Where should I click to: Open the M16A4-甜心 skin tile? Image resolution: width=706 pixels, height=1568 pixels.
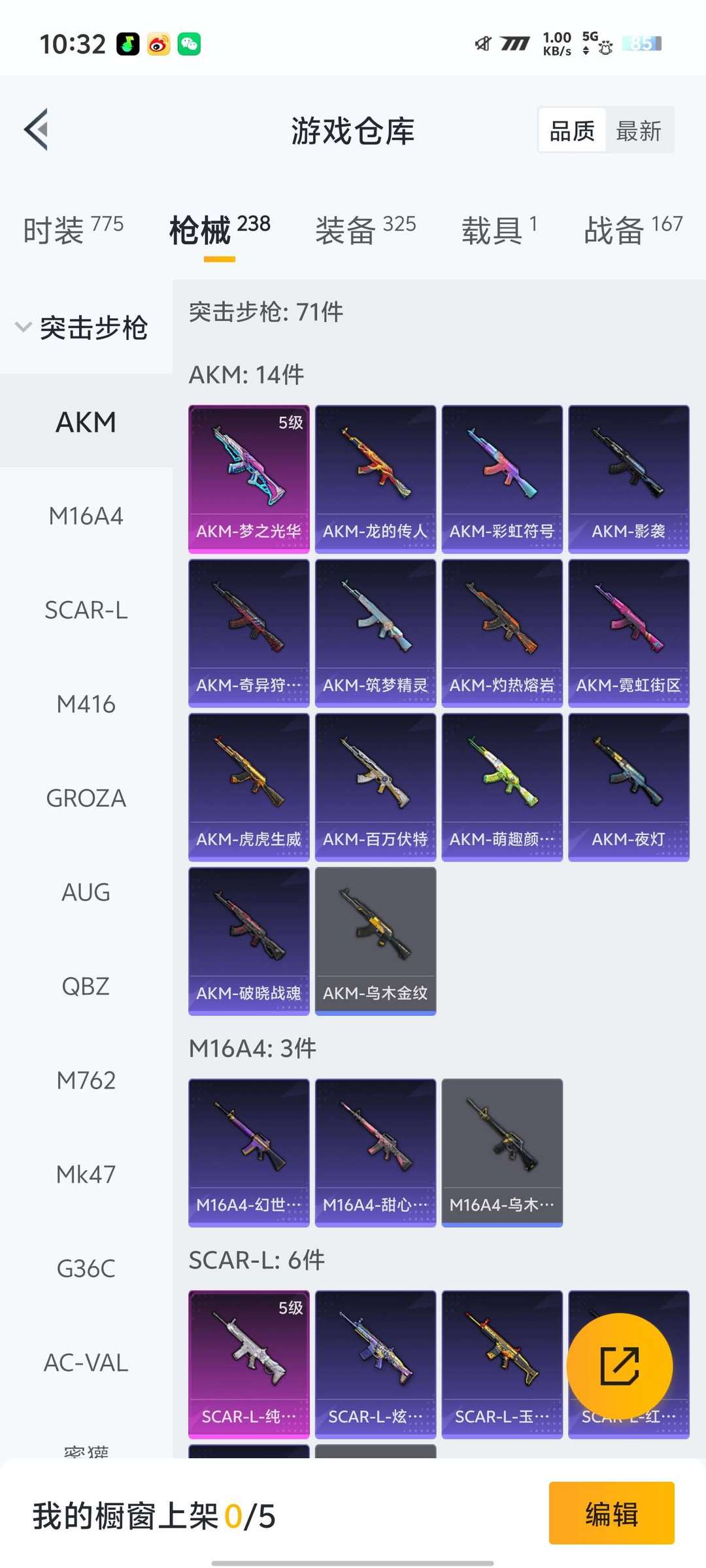375,1153
